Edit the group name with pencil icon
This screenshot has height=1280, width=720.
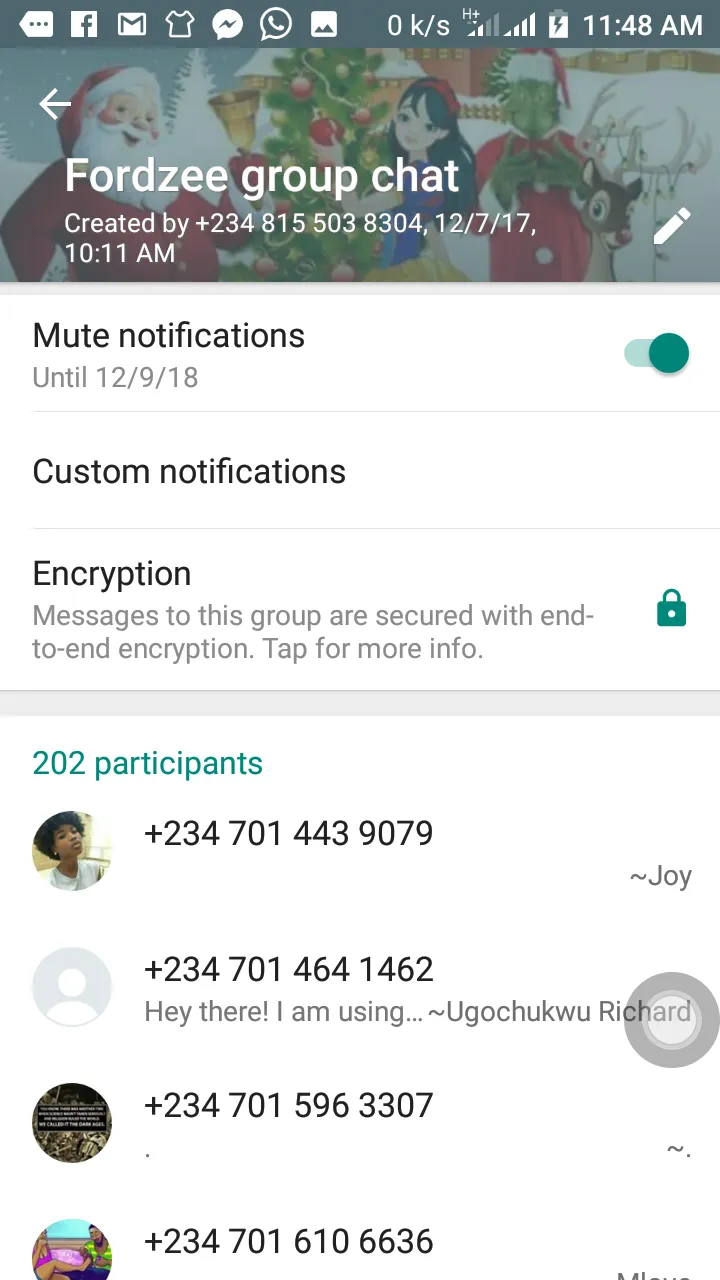[x=672, y=226]
